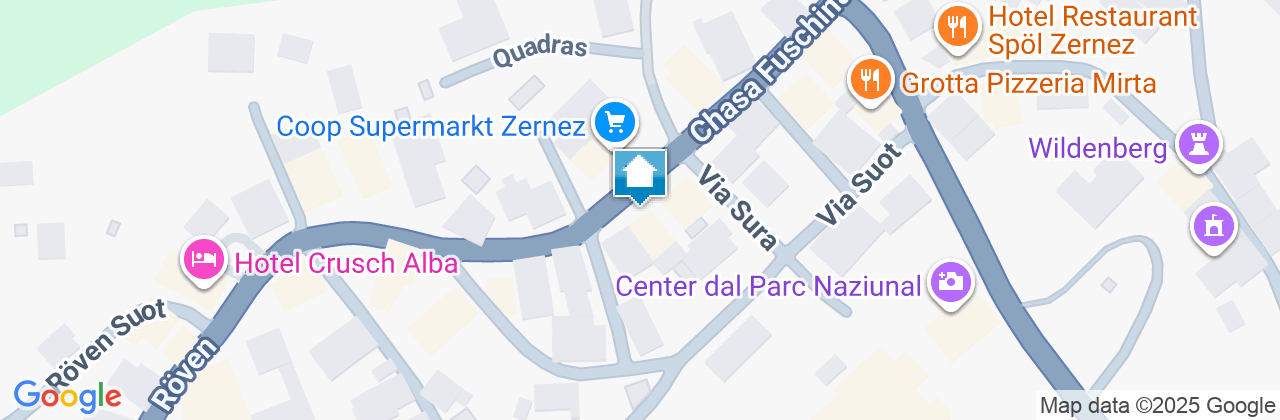Select the Hotel Crusch Alba pin
The height and width of the screenshot is (420, 1280).
click(204, 260)
